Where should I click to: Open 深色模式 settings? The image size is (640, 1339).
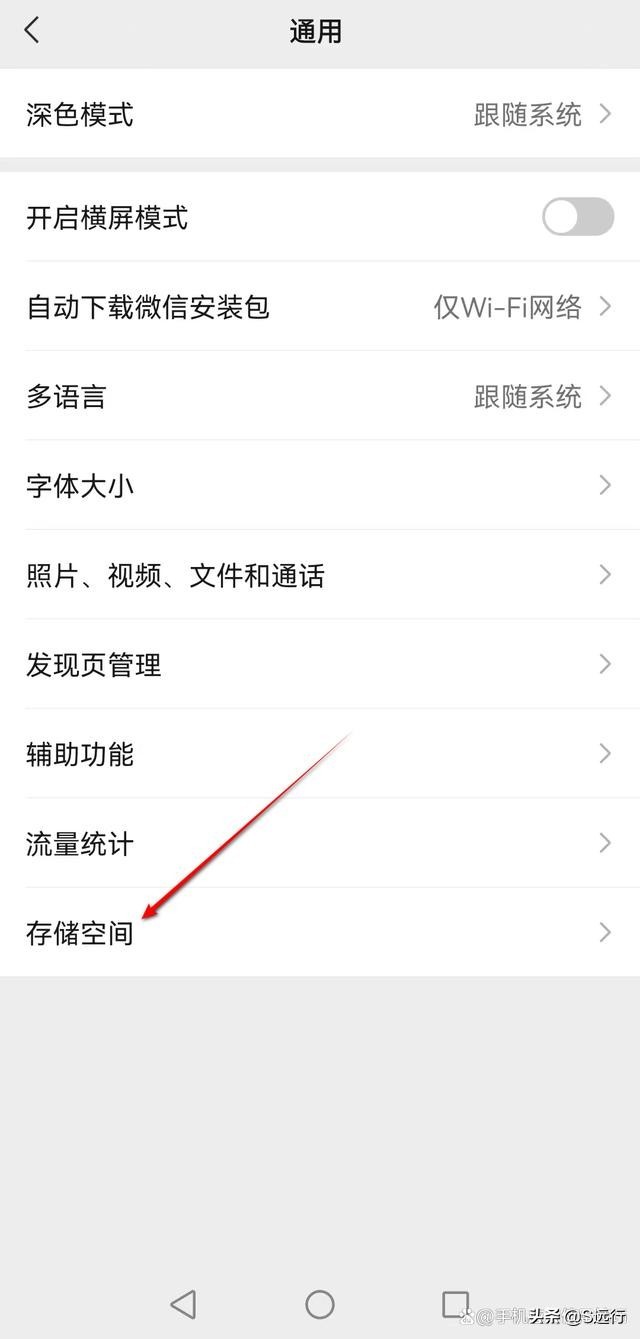(x=320, y=114)
